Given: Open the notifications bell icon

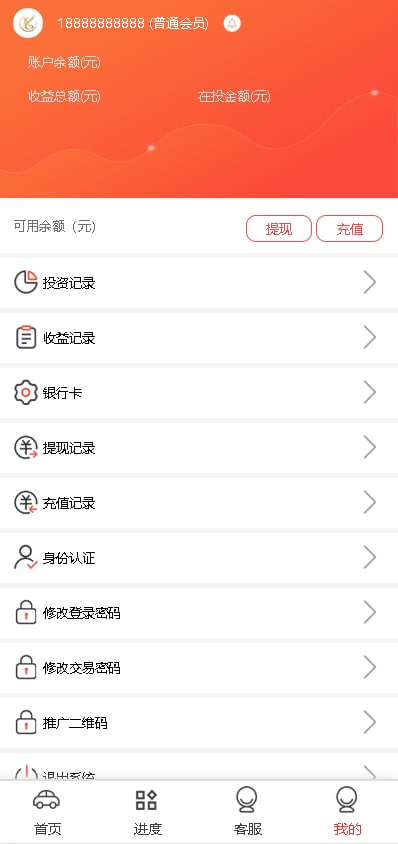Looking at the screenshot, I should click(232, 23).
